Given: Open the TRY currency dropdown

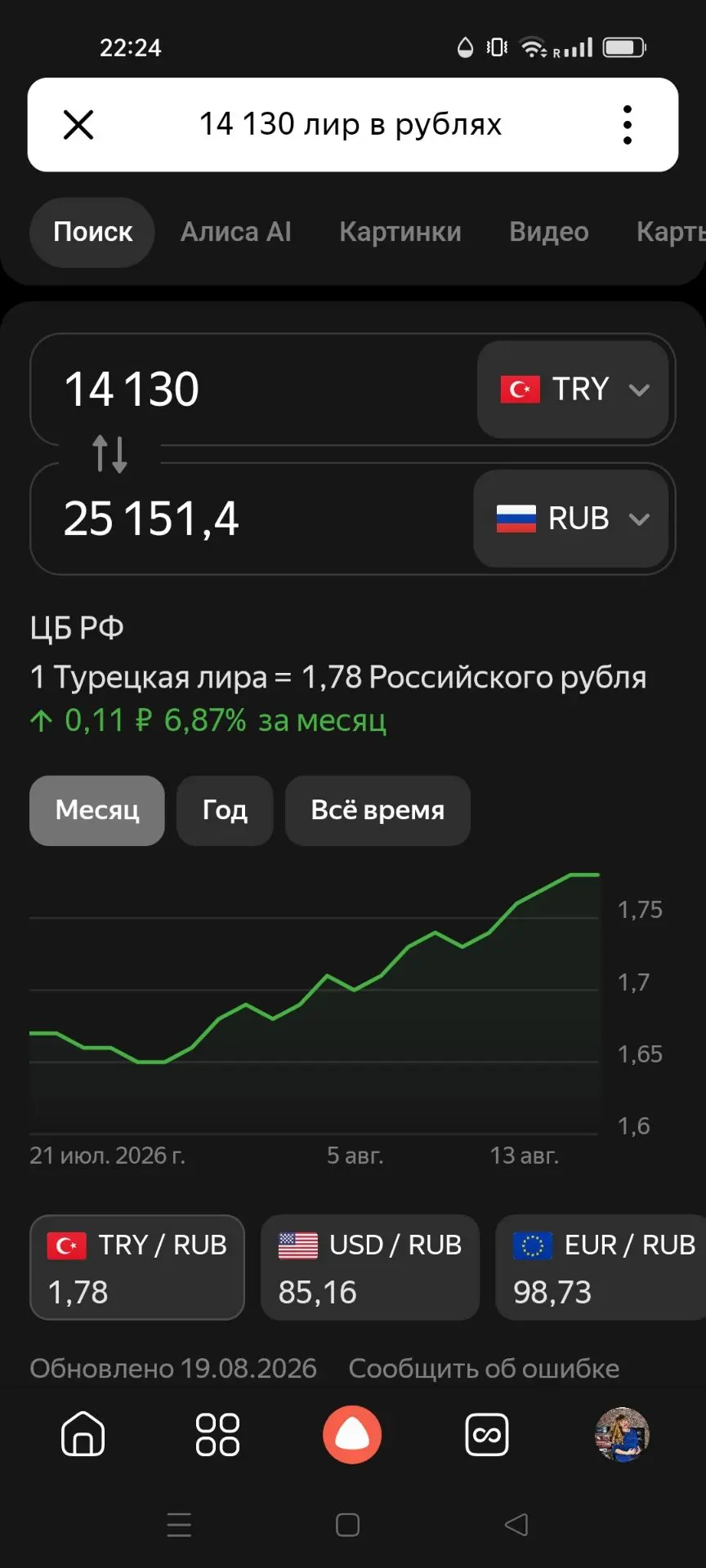Looking at the screenshot, I should [574, 390].
